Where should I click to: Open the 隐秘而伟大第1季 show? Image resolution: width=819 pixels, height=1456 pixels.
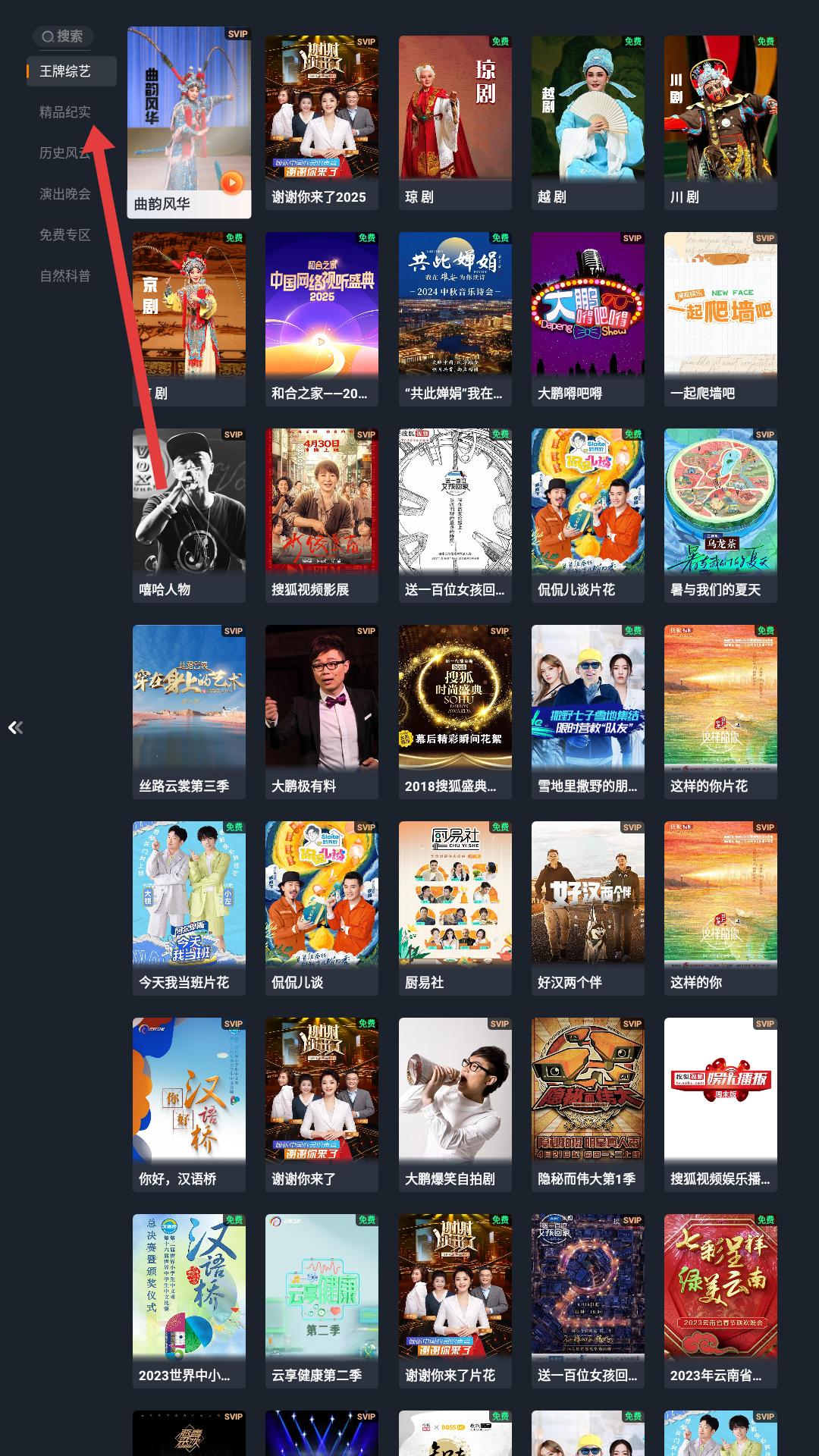click(x=588, y=1103)
